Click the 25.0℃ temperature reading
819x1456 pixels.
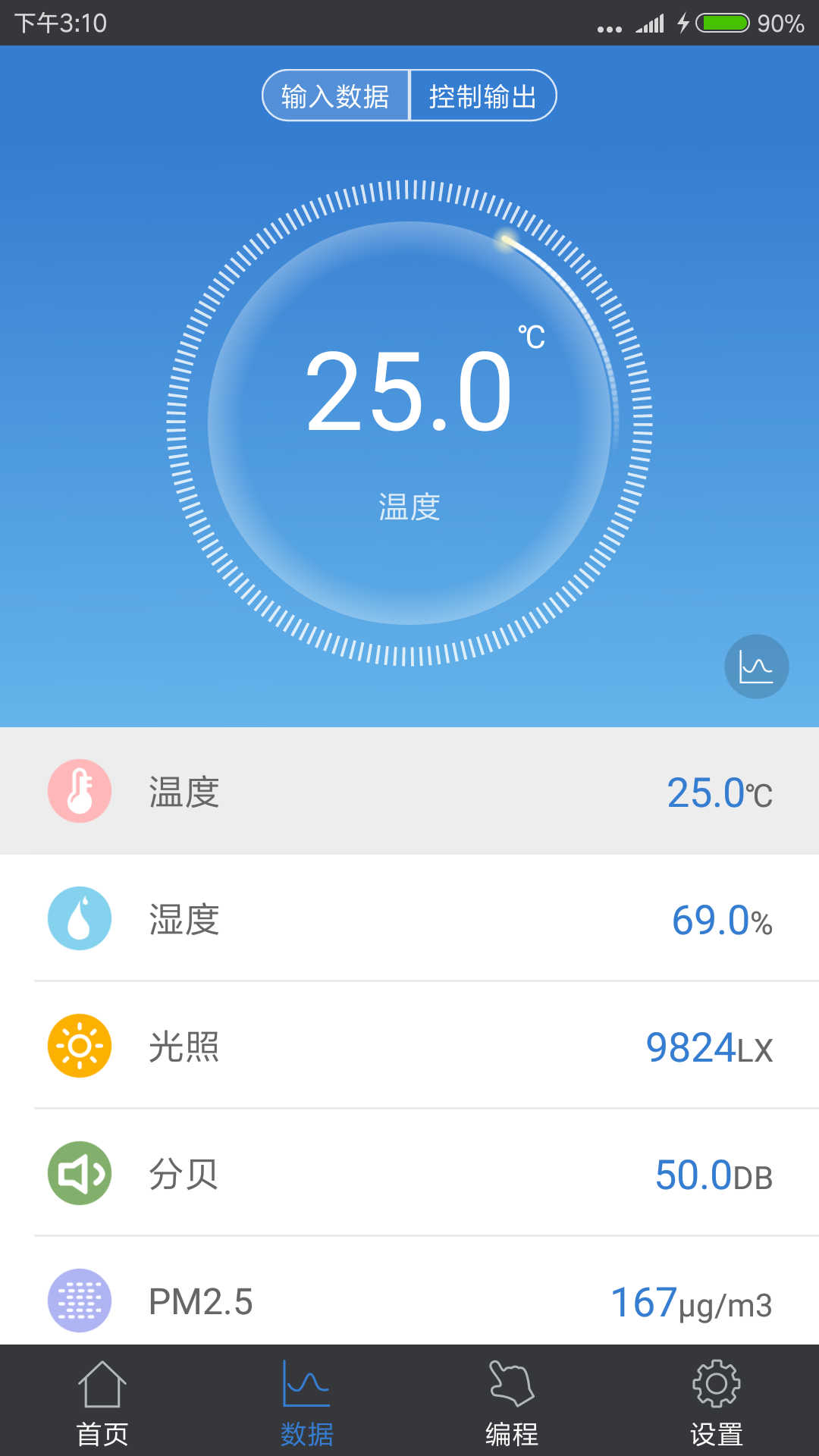(719, 790)
